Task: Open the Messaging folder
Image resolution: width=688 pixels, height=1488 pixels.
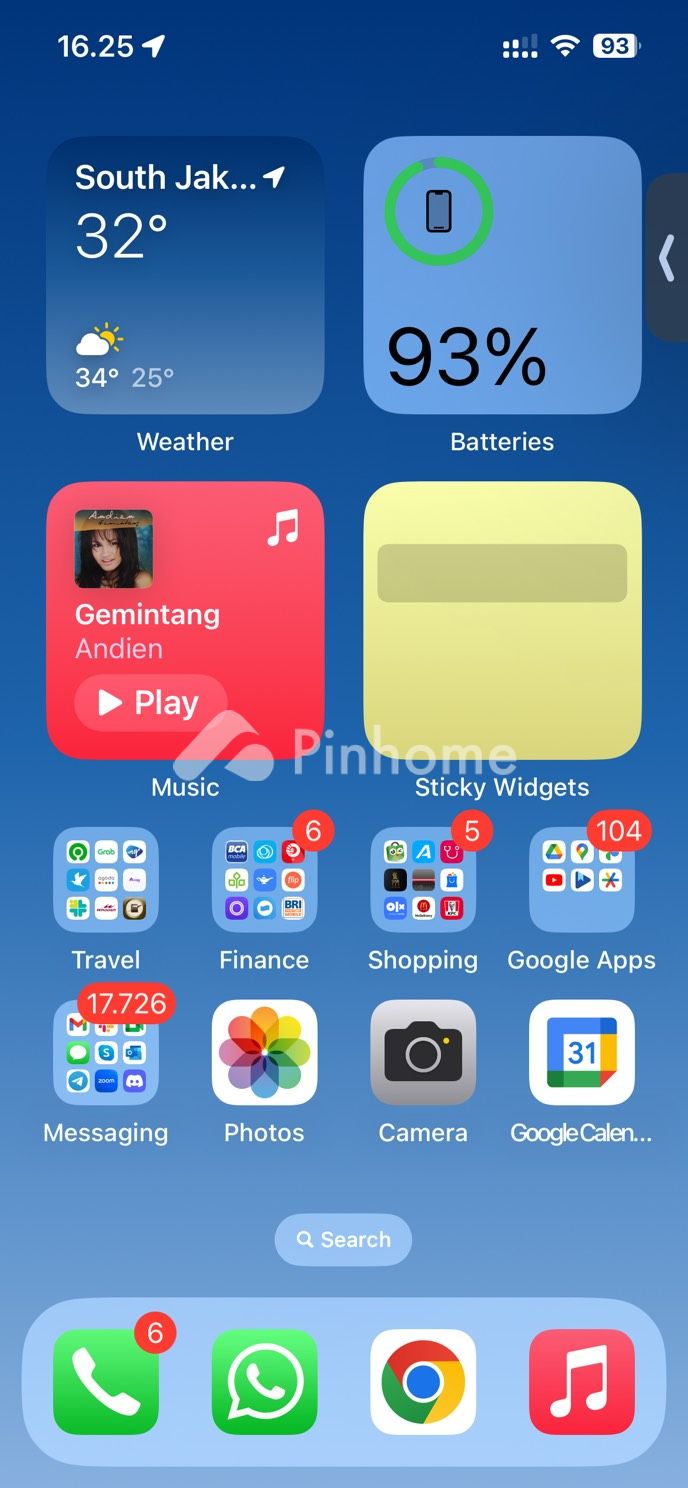Action: point(106,1053)
